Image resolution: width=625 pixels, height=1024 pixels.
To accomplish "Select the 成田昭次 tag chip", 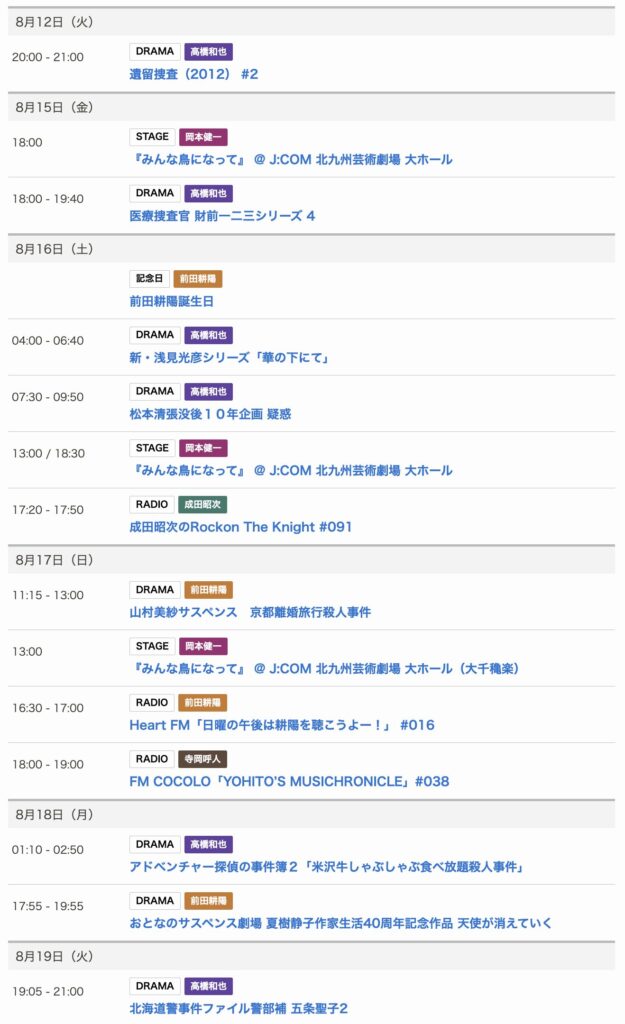I will (x=203, y=505).
